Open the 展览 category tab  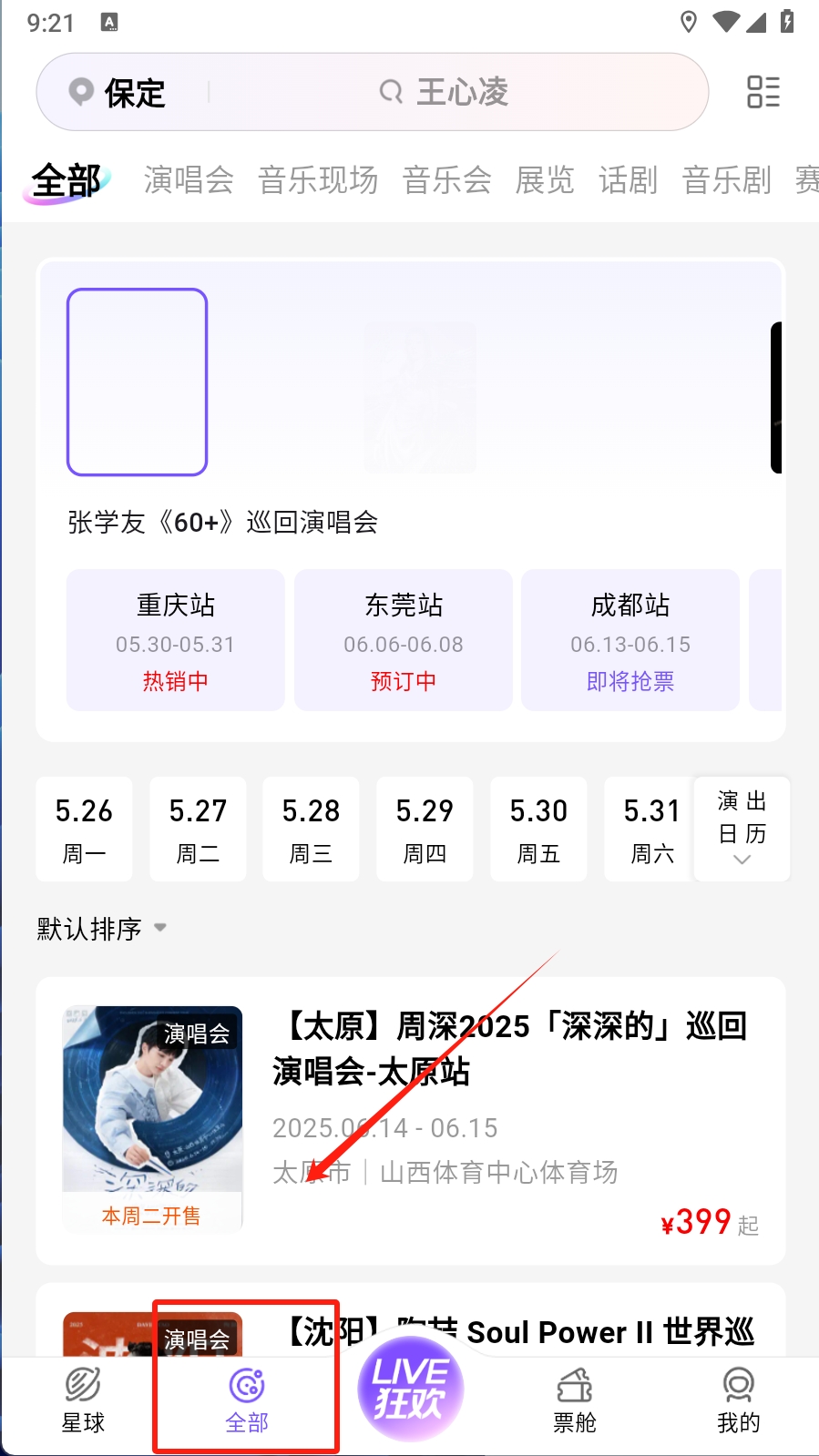tap(545, 180)
